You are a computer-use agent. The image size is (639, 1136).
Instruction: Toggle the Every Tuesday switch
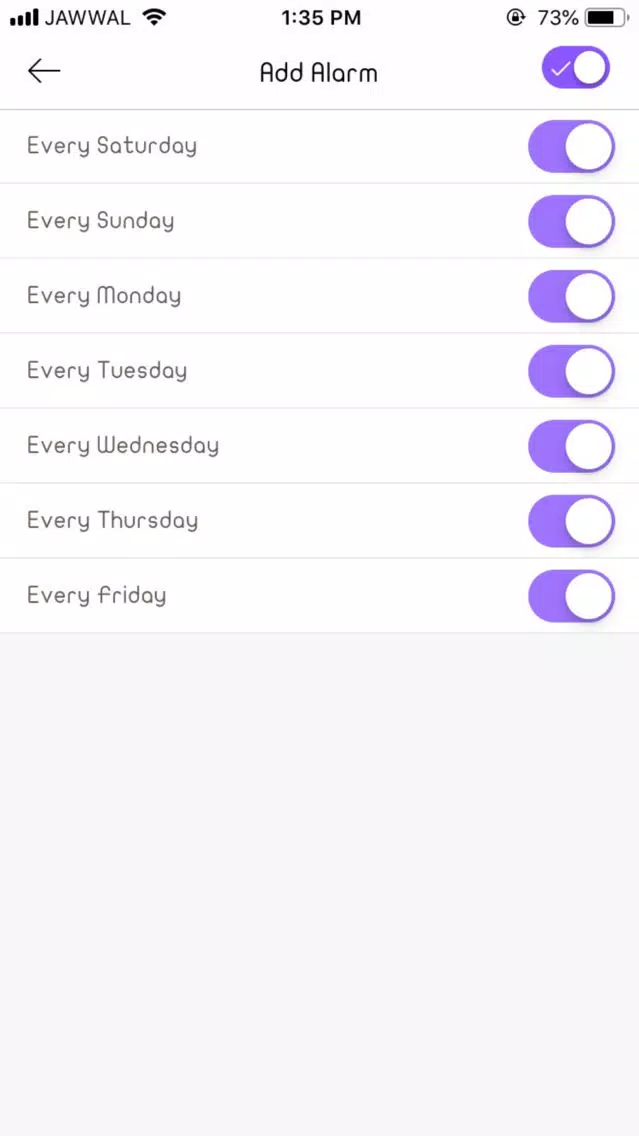pyautogui.click(x=570, y=371)
